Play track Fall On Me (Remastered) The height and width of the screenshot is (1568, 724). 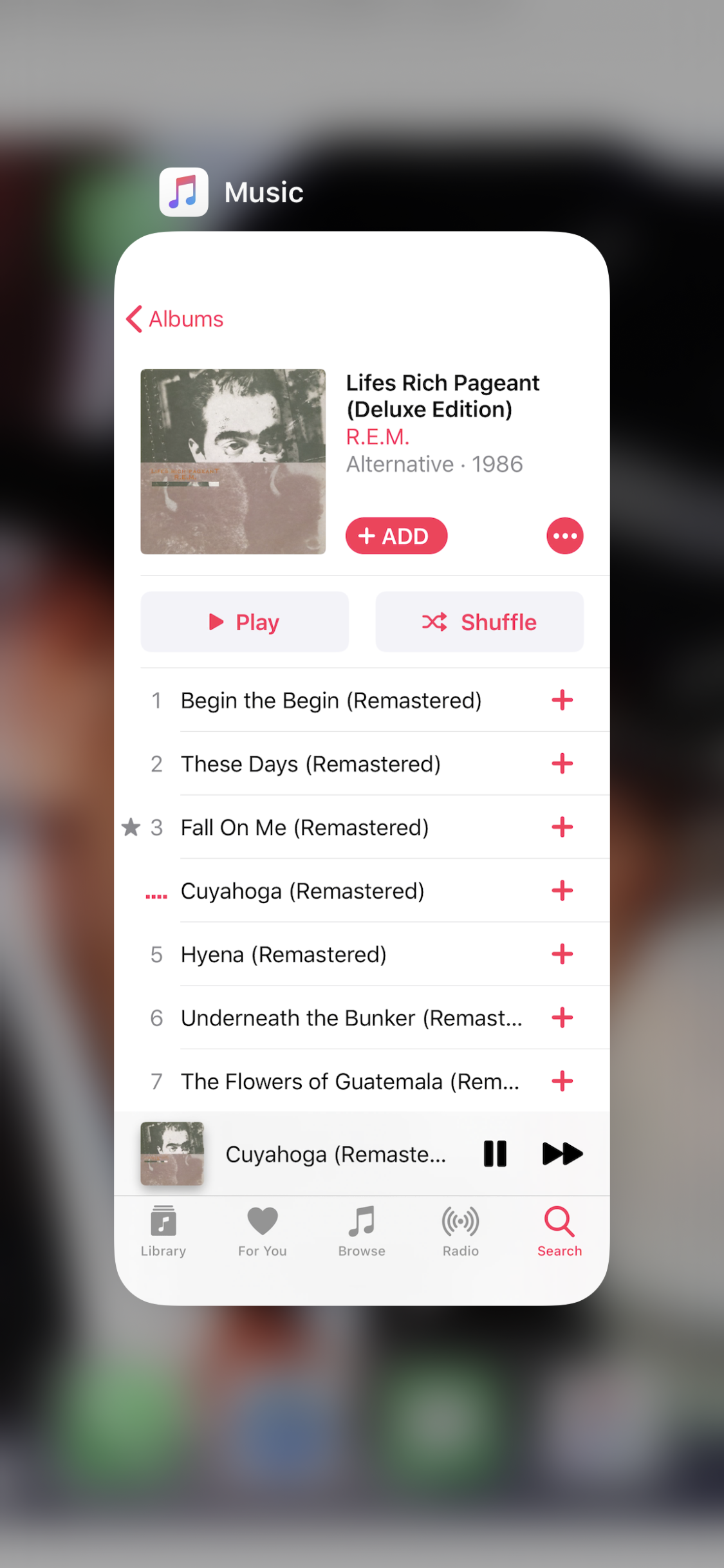304,827
